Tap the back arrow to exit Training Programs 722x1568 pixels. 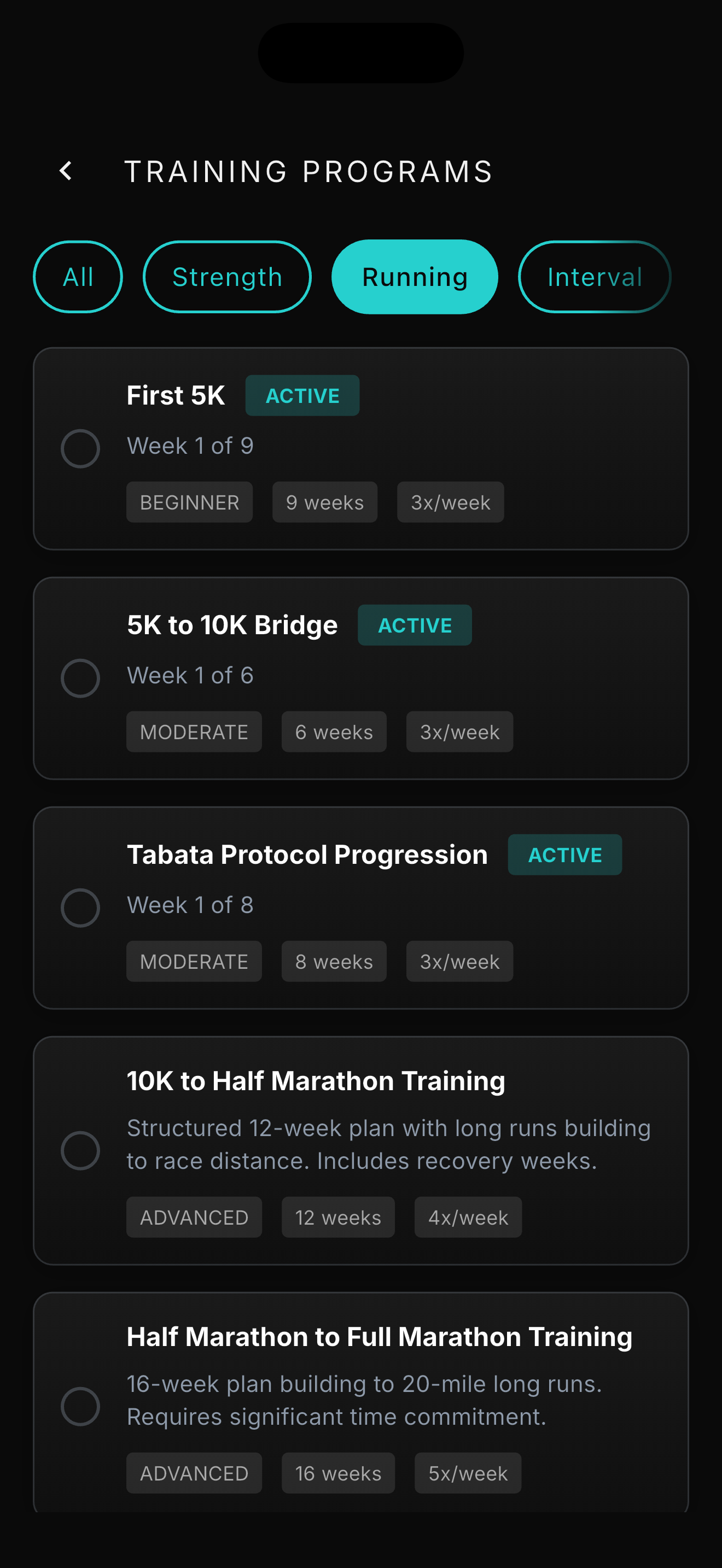click(x=66, y=171)
